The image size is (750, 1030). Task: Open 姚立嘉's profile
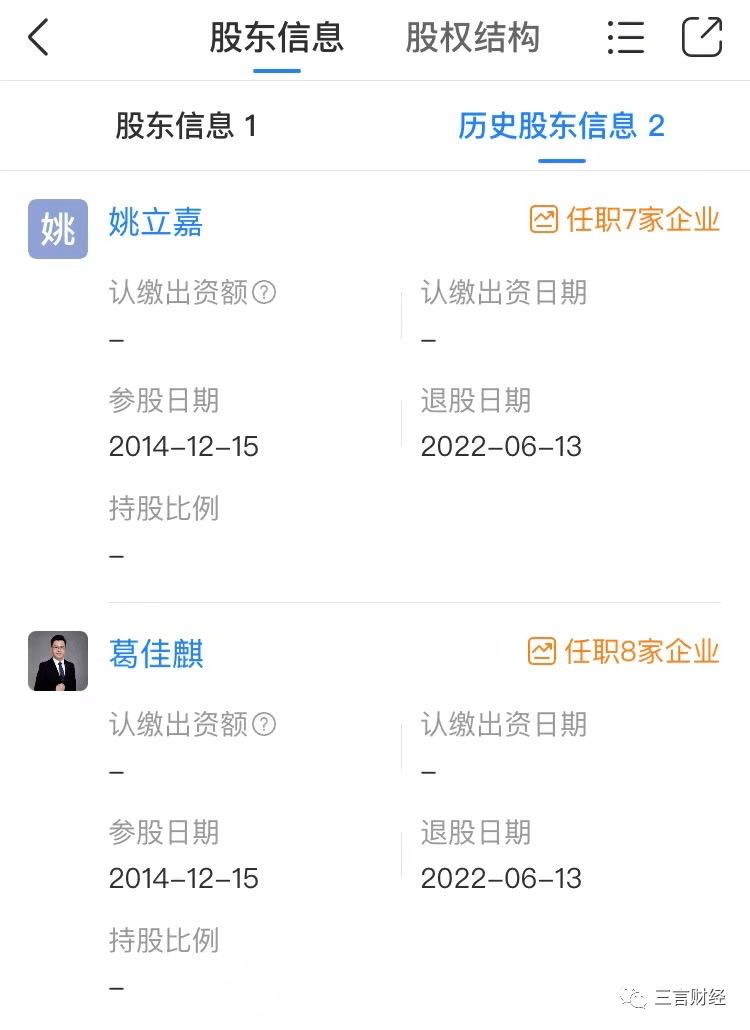156,221
